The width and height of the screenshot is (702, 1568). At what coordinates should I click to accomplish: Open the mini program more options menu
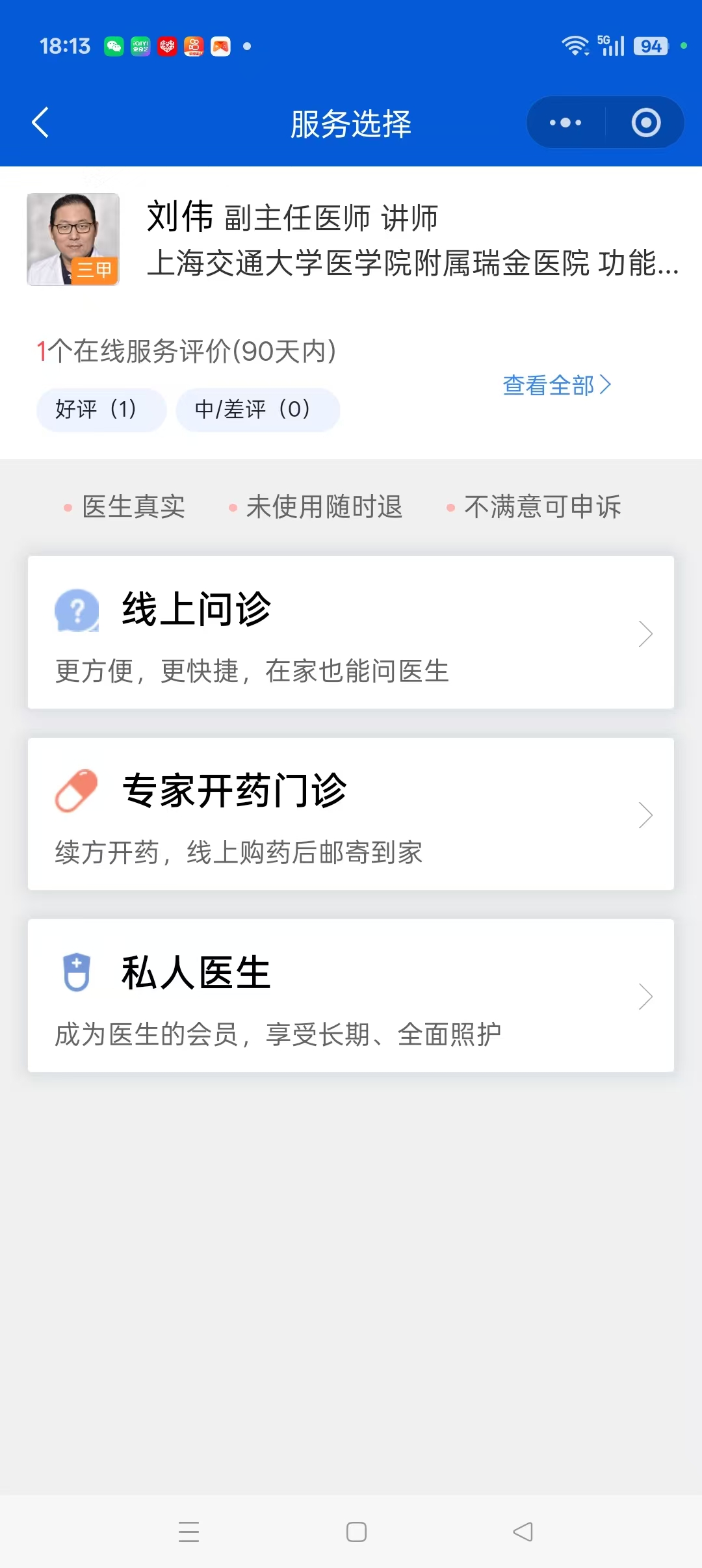pos(565,123)
